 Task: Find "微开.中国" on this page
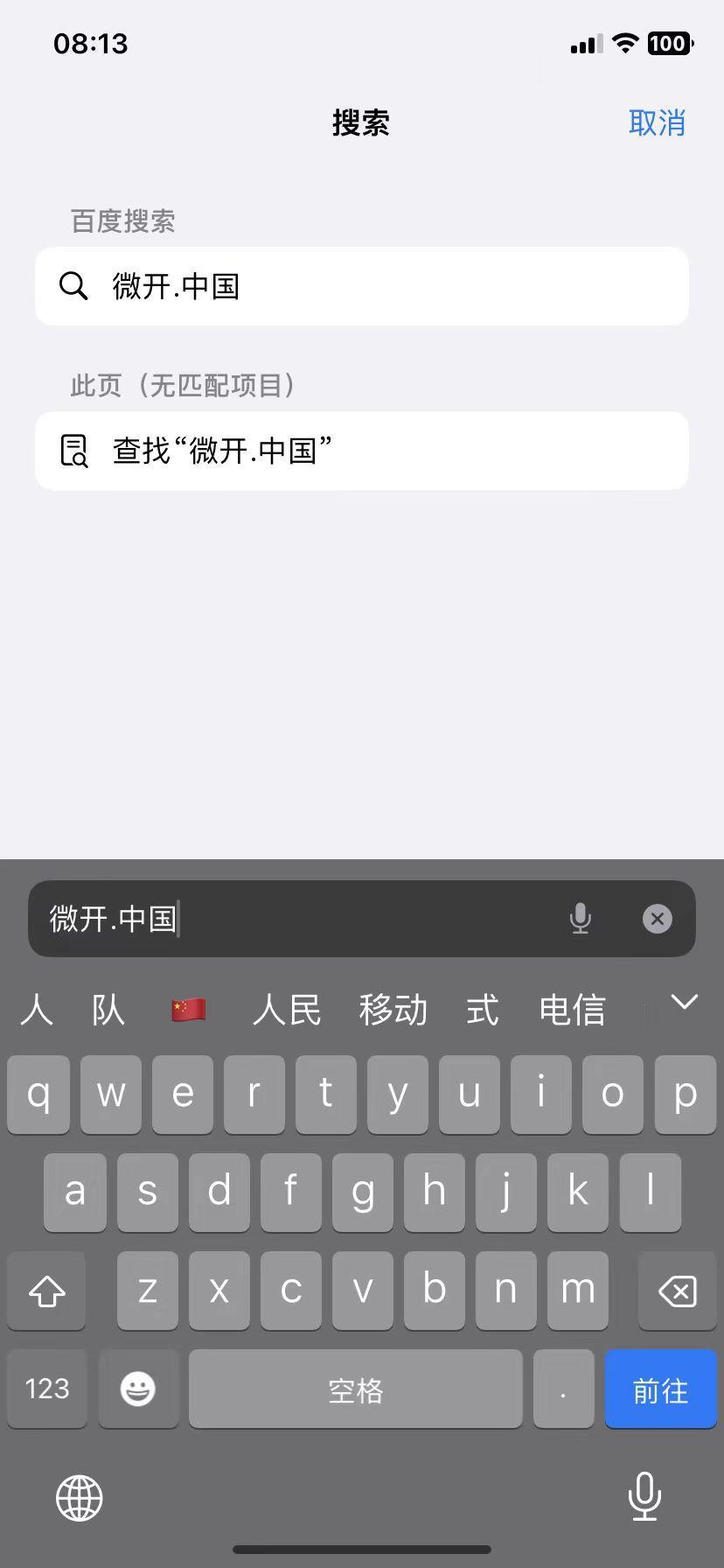tap(361, 451)
